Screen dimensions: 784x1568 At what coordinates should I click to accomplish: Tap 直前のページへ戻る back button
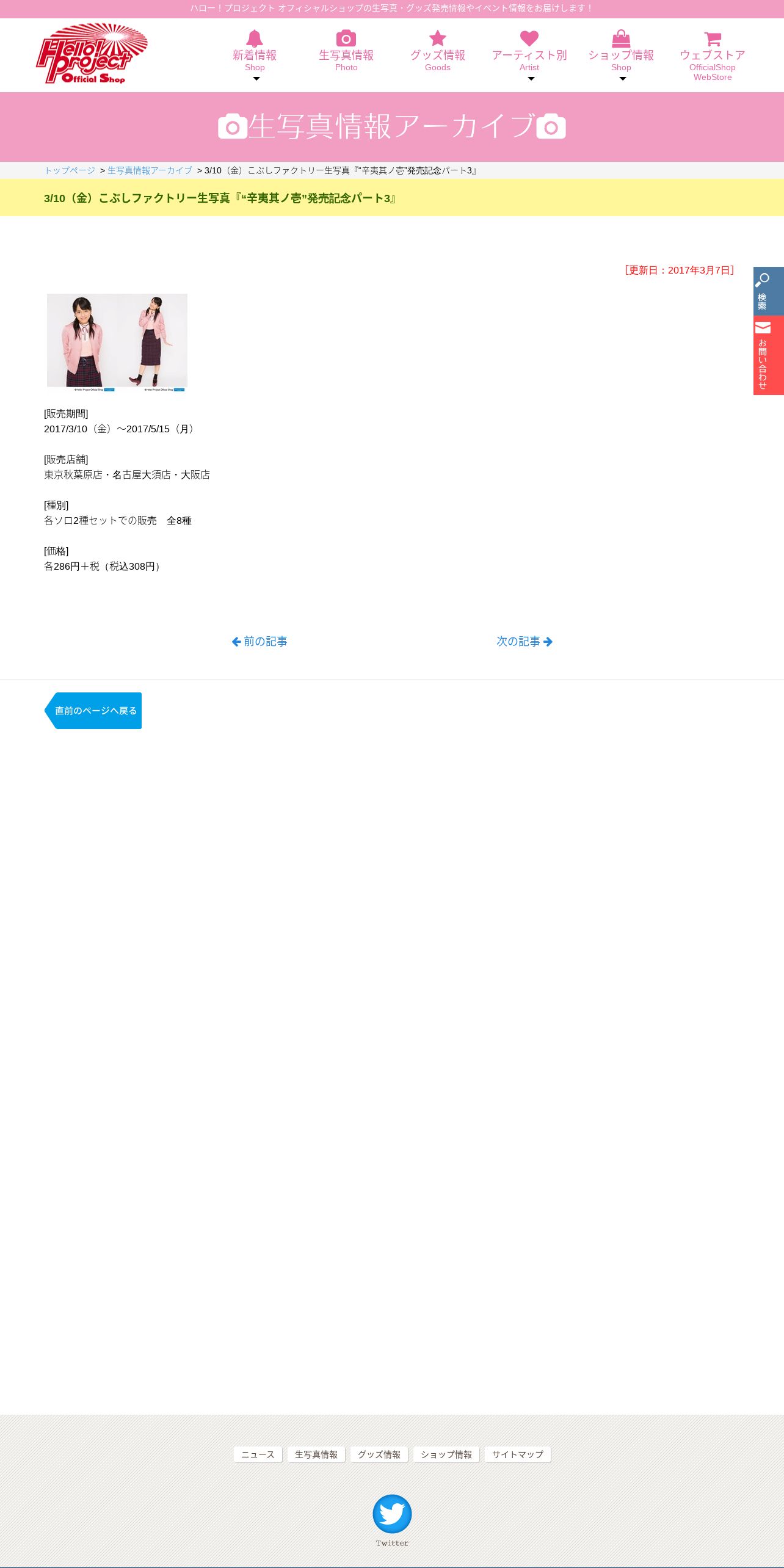tap(93, 711)
